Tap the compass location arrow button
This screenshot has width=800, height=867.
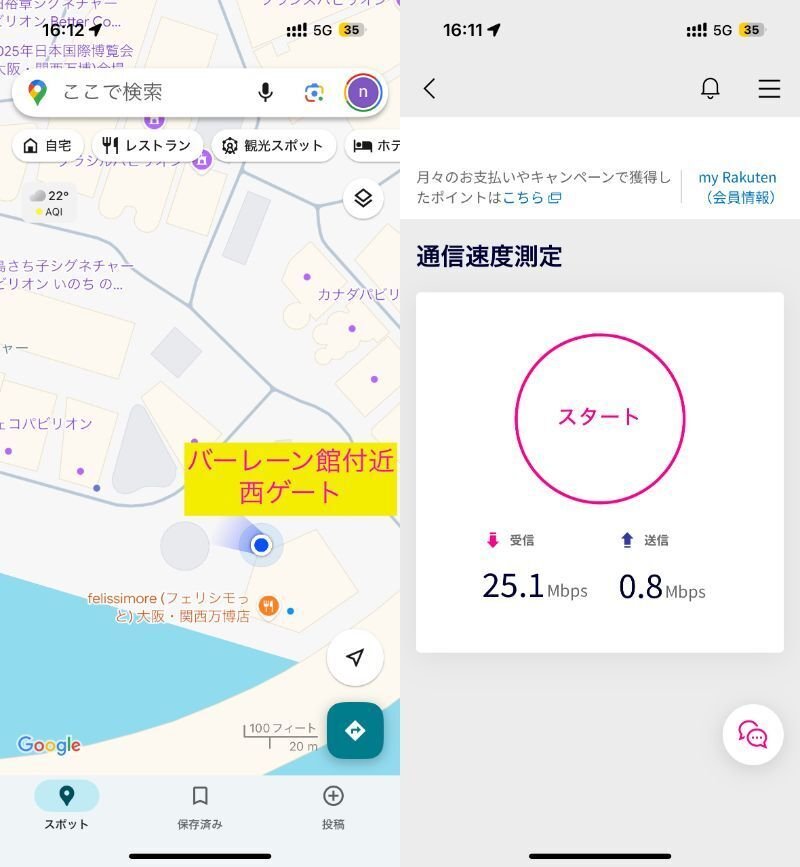click(x=355, y=657)
